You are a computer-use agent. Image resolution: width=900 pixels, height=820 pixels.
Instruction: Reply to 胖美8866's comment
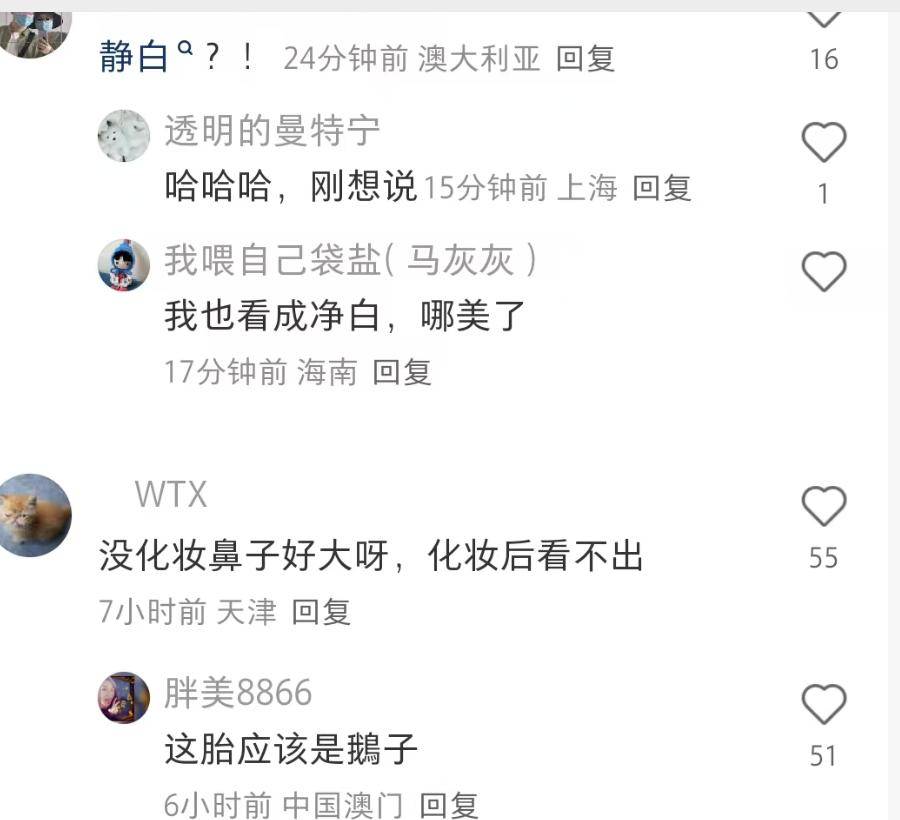tap(448, 805)
